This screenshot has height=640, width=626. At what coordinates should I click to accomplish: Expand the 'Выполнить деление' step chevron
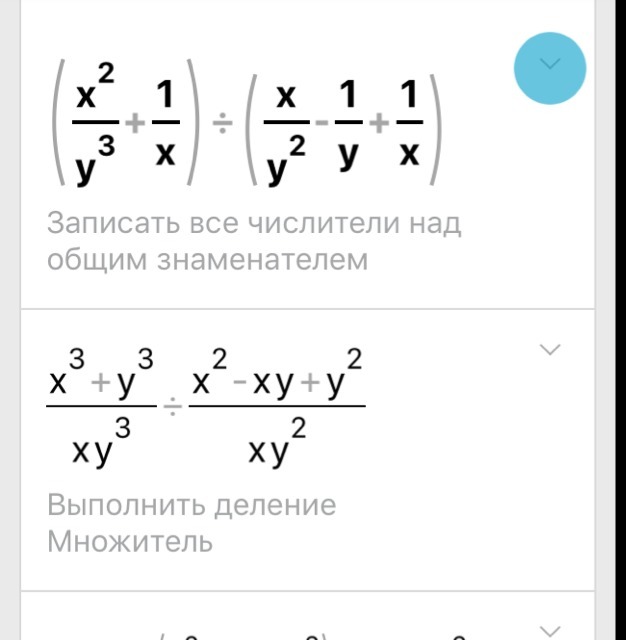(550, 349)
